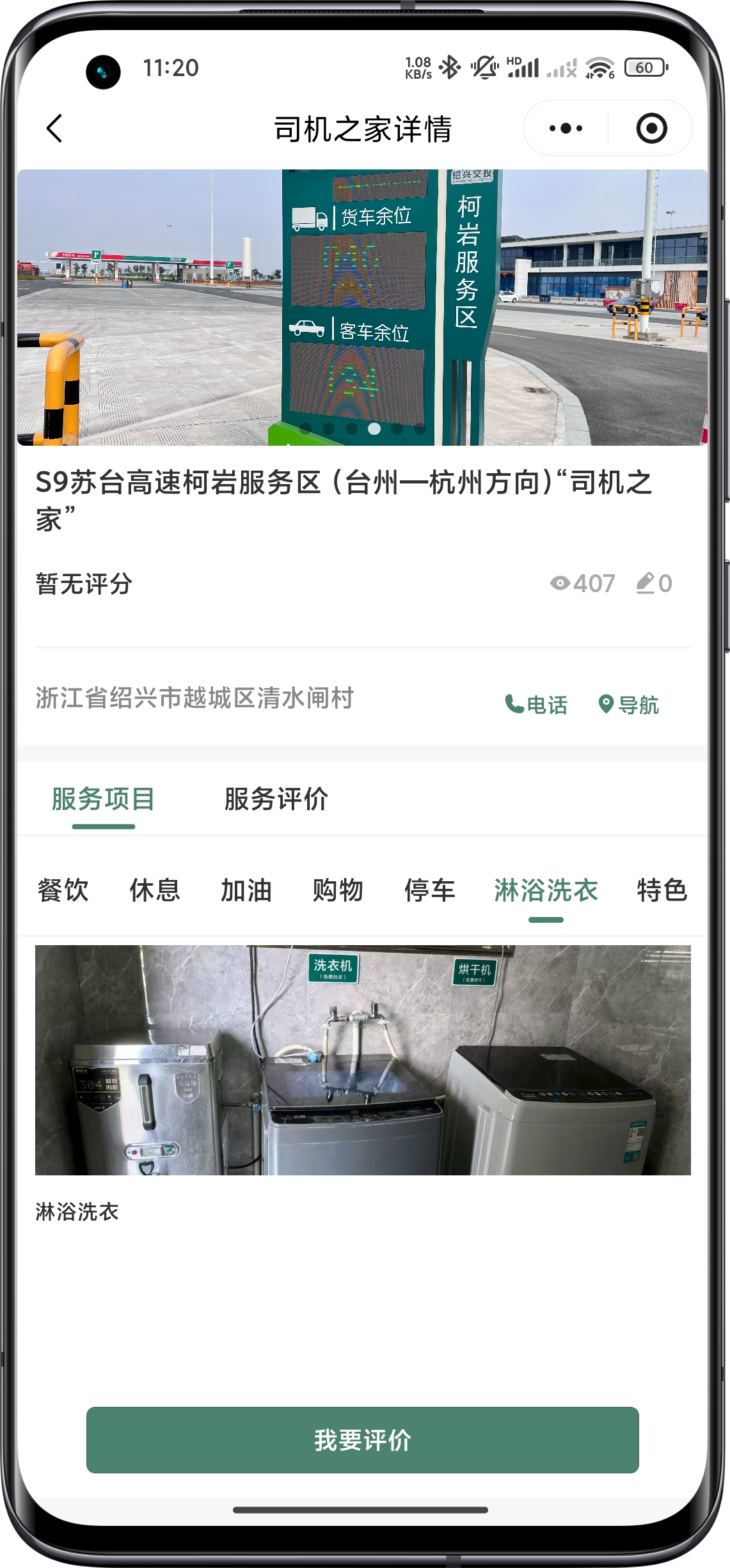This screenshot has width=730, height=1568.
Task: Close the mini program via target icon
Action: coord(651,129)
